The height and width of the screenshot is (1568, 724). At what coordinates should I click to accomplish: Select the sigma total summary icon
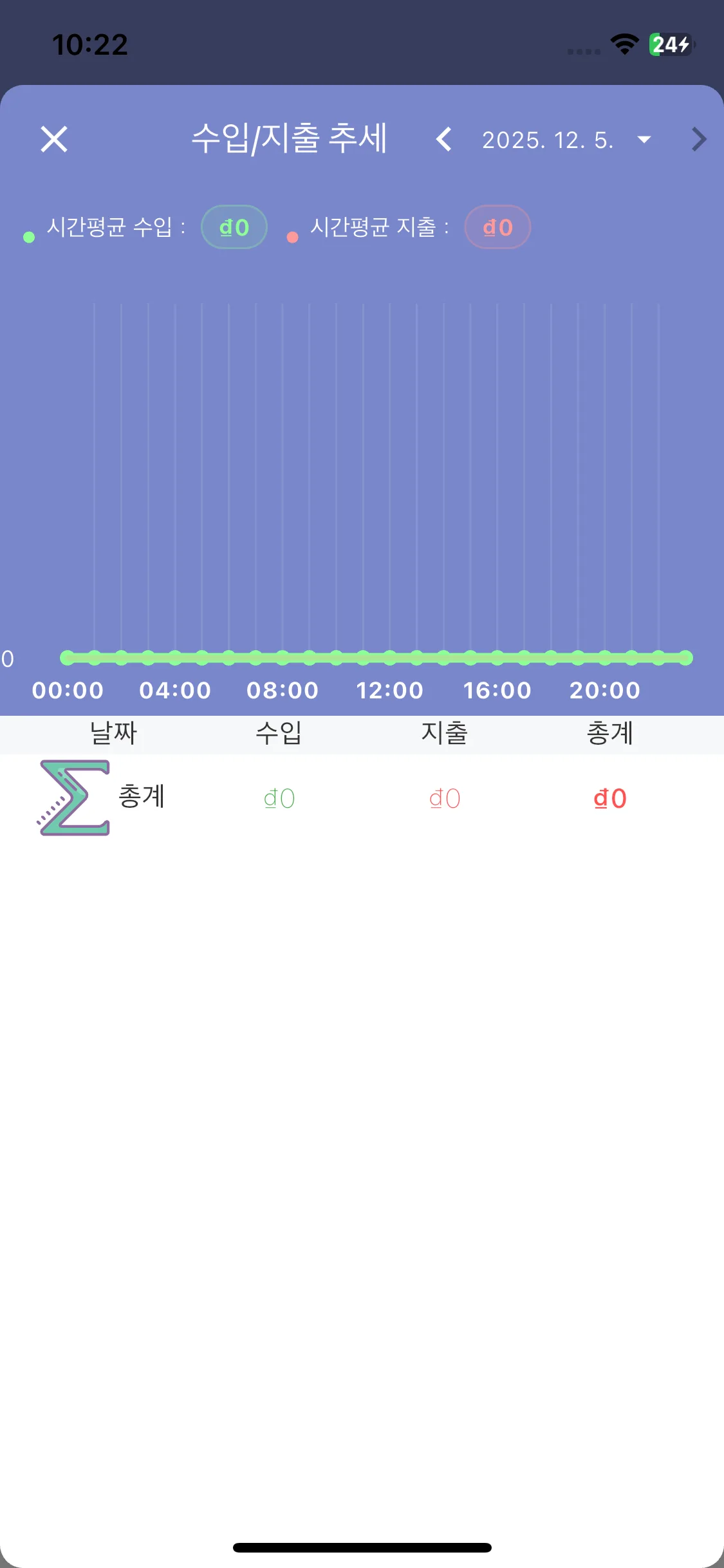73,798
